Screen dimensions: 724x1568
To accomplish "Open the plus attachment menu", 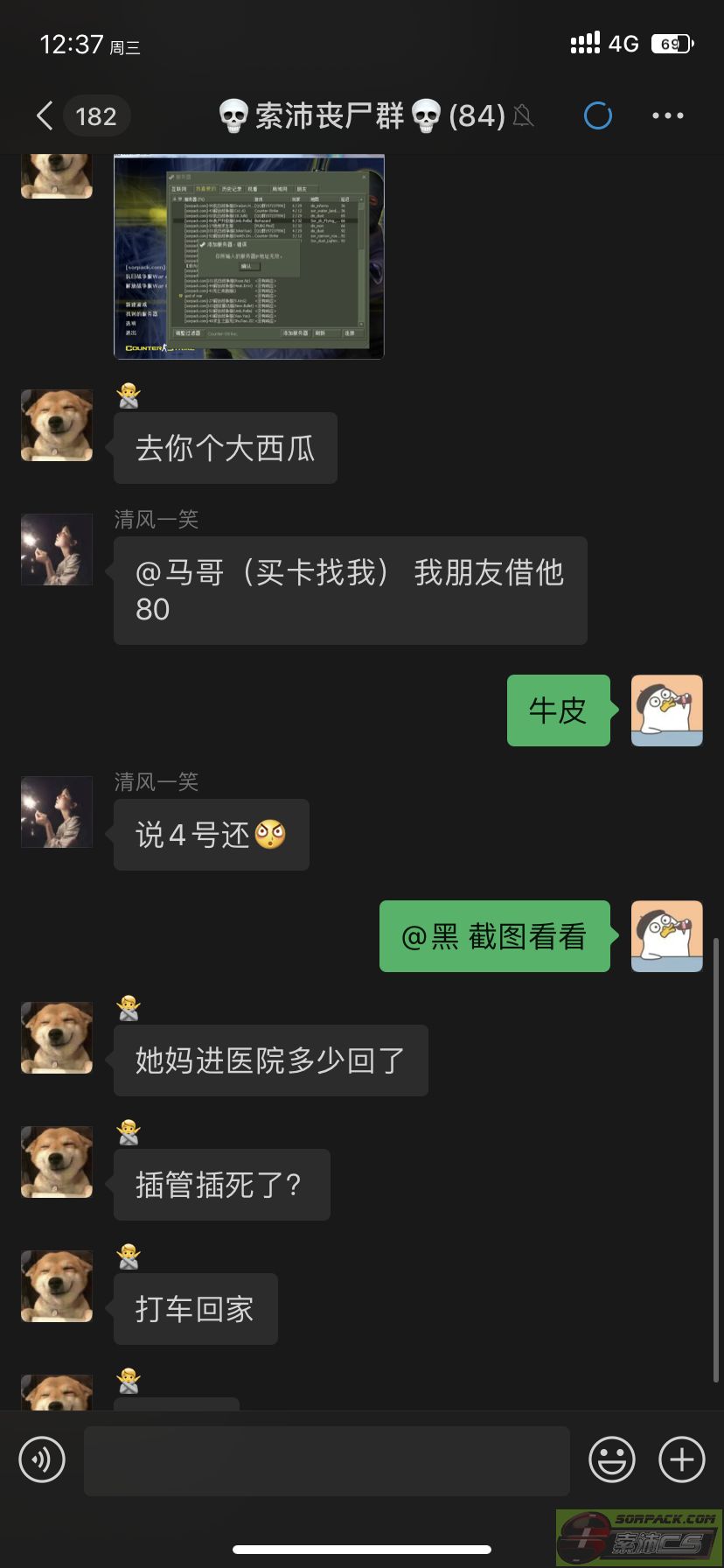I will 682,1459.
